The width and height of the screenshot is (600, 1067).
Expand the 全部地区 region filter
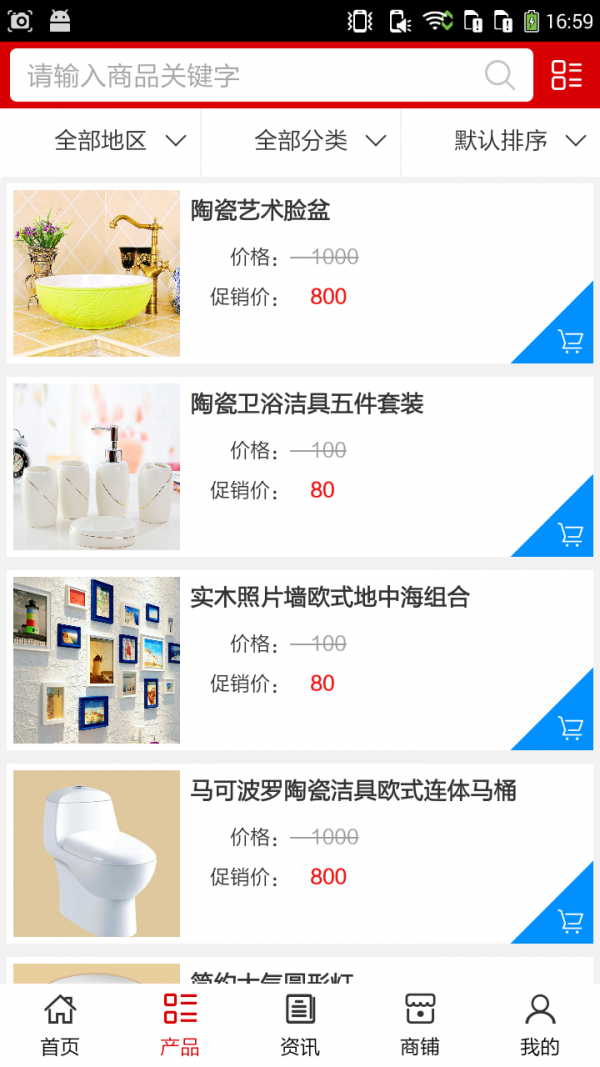click(120, 141)
